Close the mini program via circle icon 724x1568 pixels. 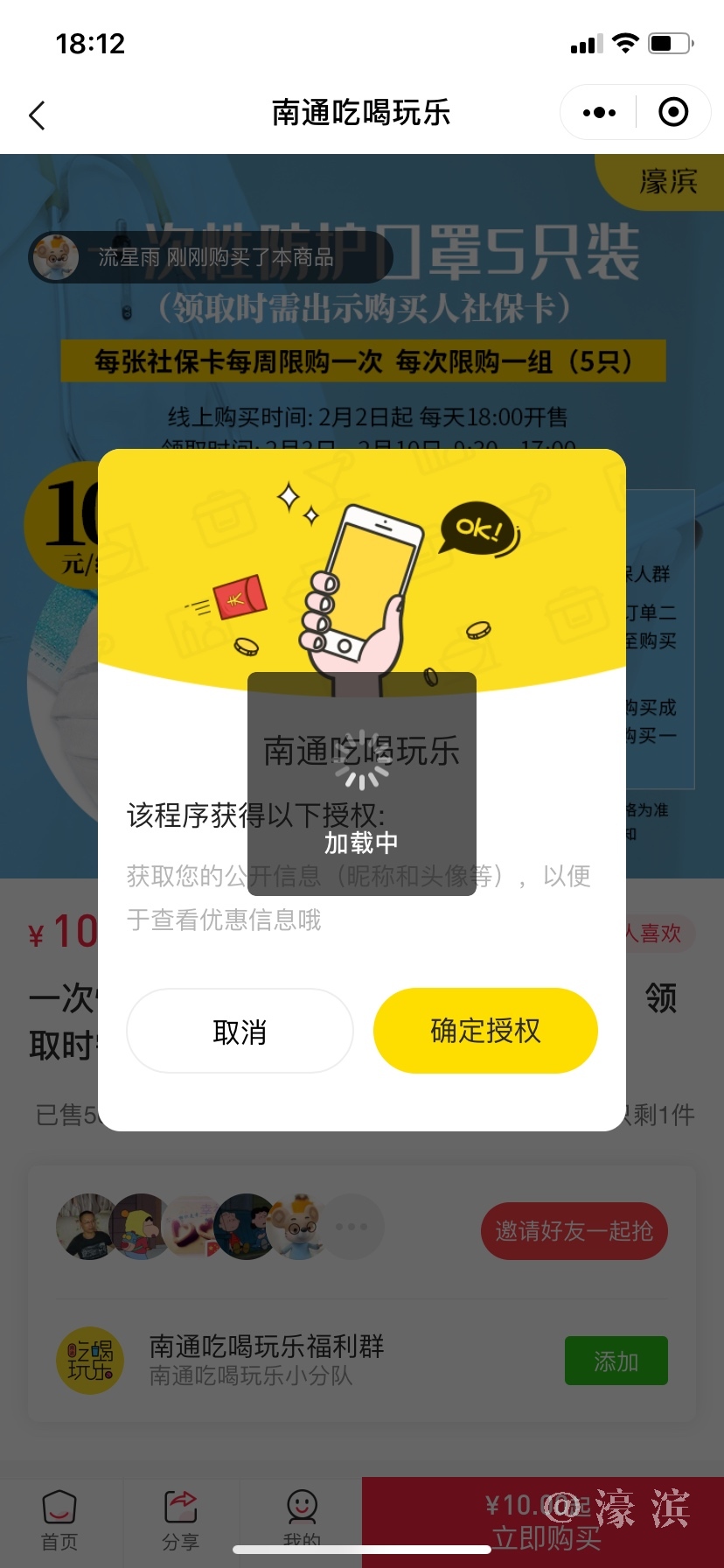pos(672,113)
